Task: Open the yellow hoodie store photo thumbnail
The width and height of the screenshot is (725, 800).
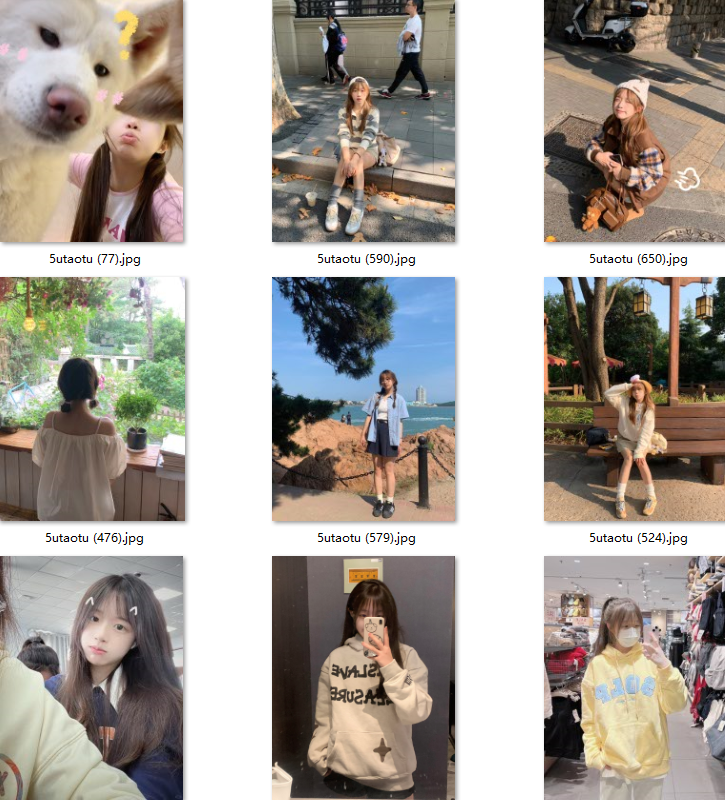Action: [634, 678]
